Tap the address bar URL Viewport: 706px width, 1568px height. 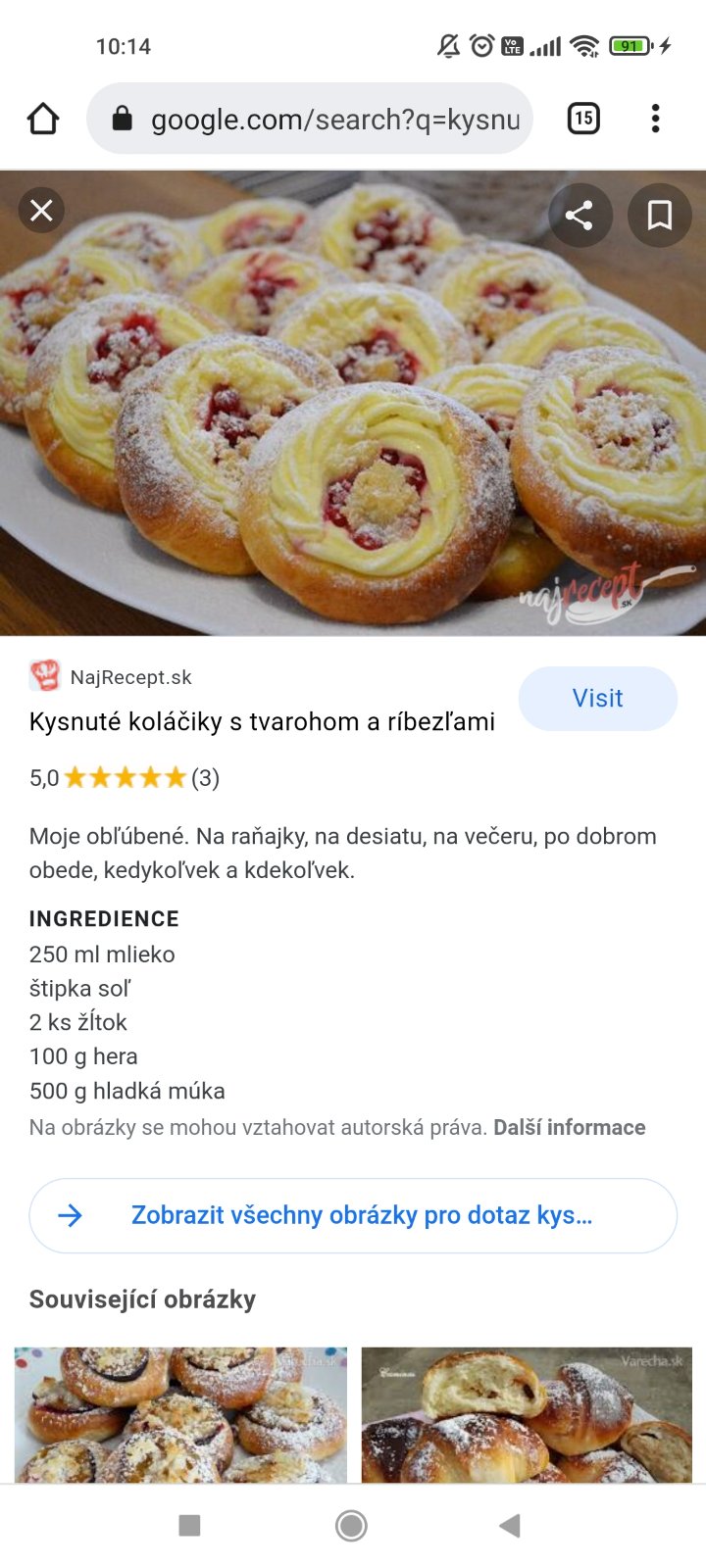333,120
